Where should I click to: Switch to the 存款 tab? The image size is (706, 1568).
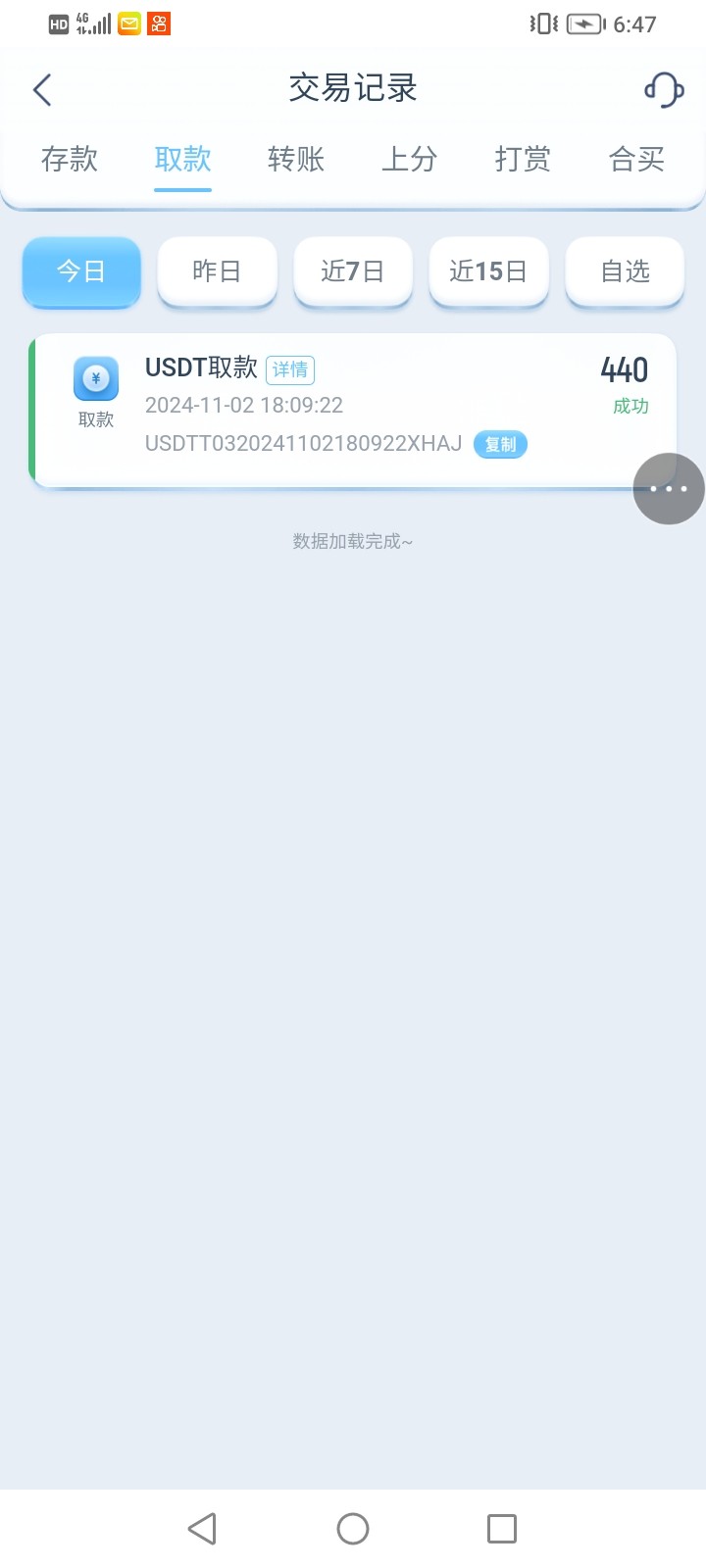click(x=70, y=159)
